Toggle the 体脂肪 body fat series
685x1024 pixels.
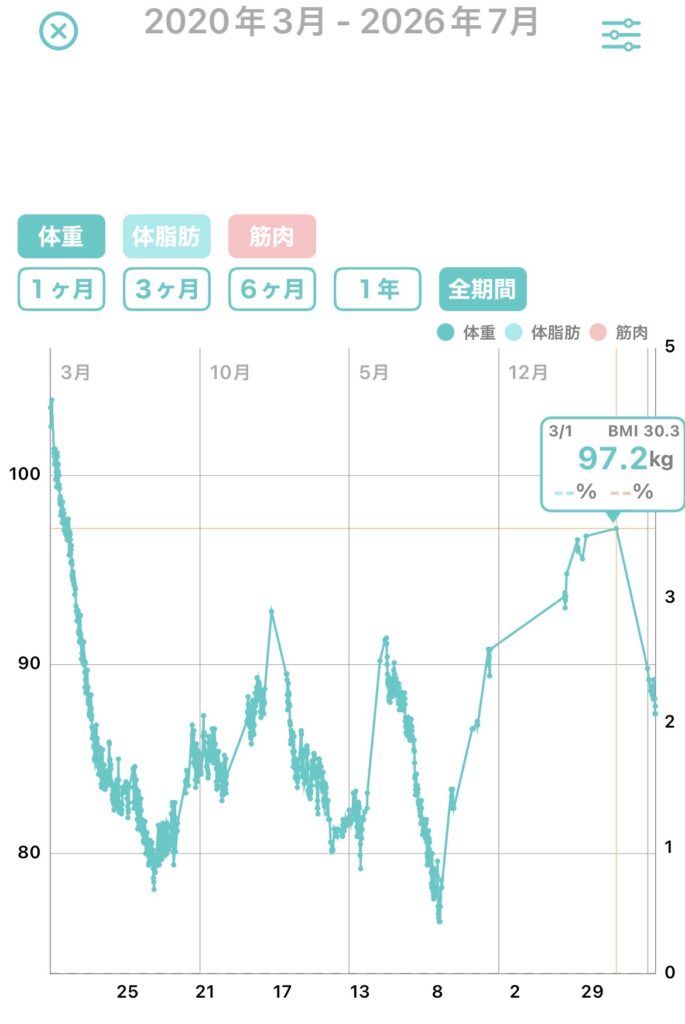pyautogui.click(x=167, y=236)
